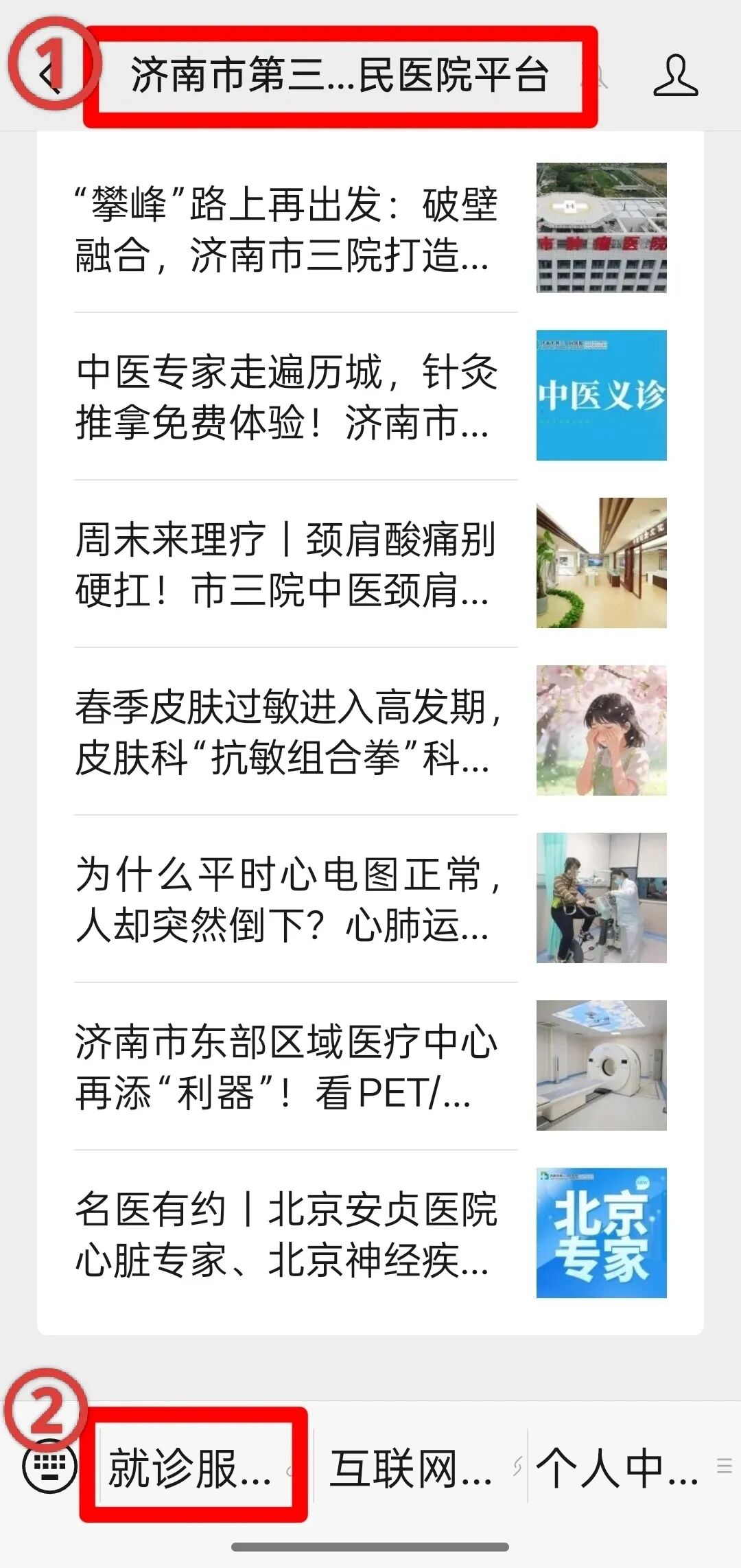Switch to keyboard input mode
Image resolution: width=741 pixels, height=1568 pixels.
(49, 1466)
